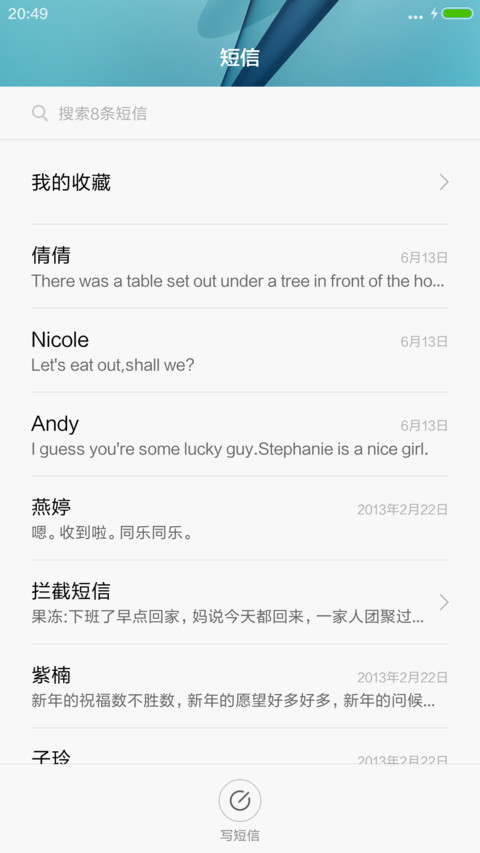Open the chat with Andy

240,434
